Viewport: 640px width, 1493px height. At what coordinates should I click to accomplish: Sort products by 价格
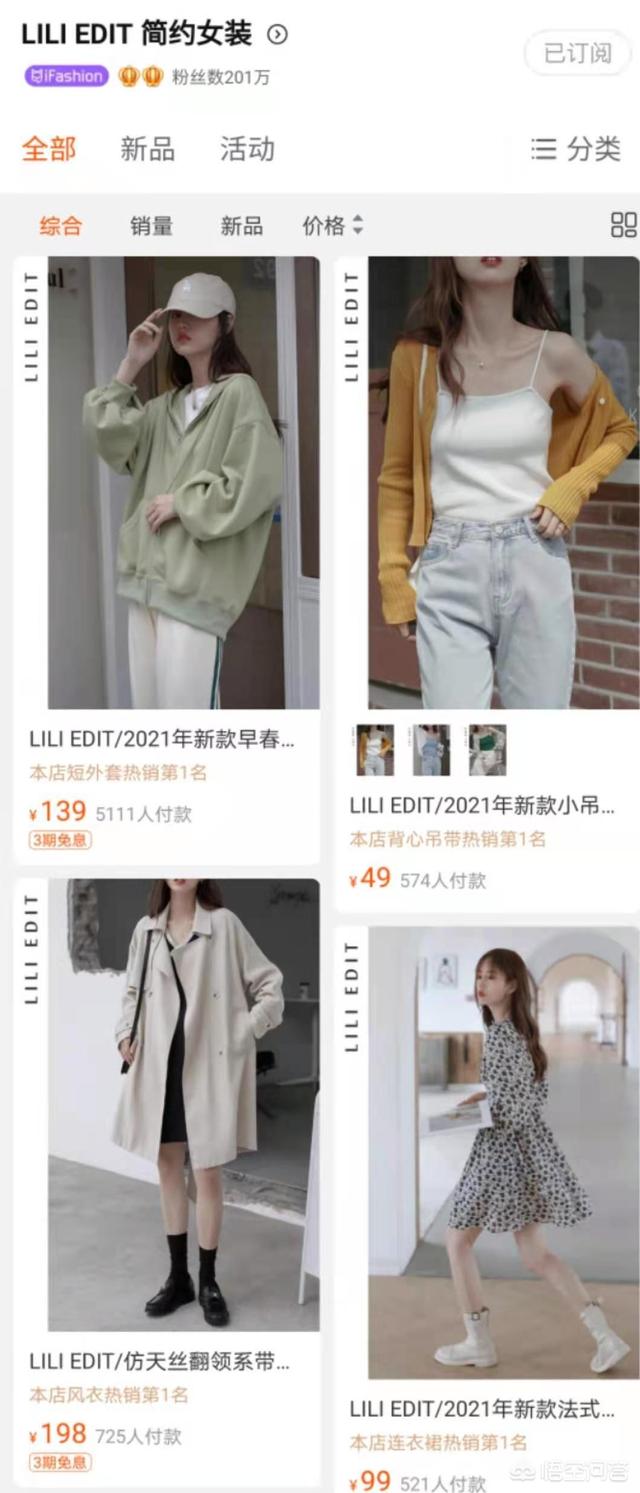[333, 226]
